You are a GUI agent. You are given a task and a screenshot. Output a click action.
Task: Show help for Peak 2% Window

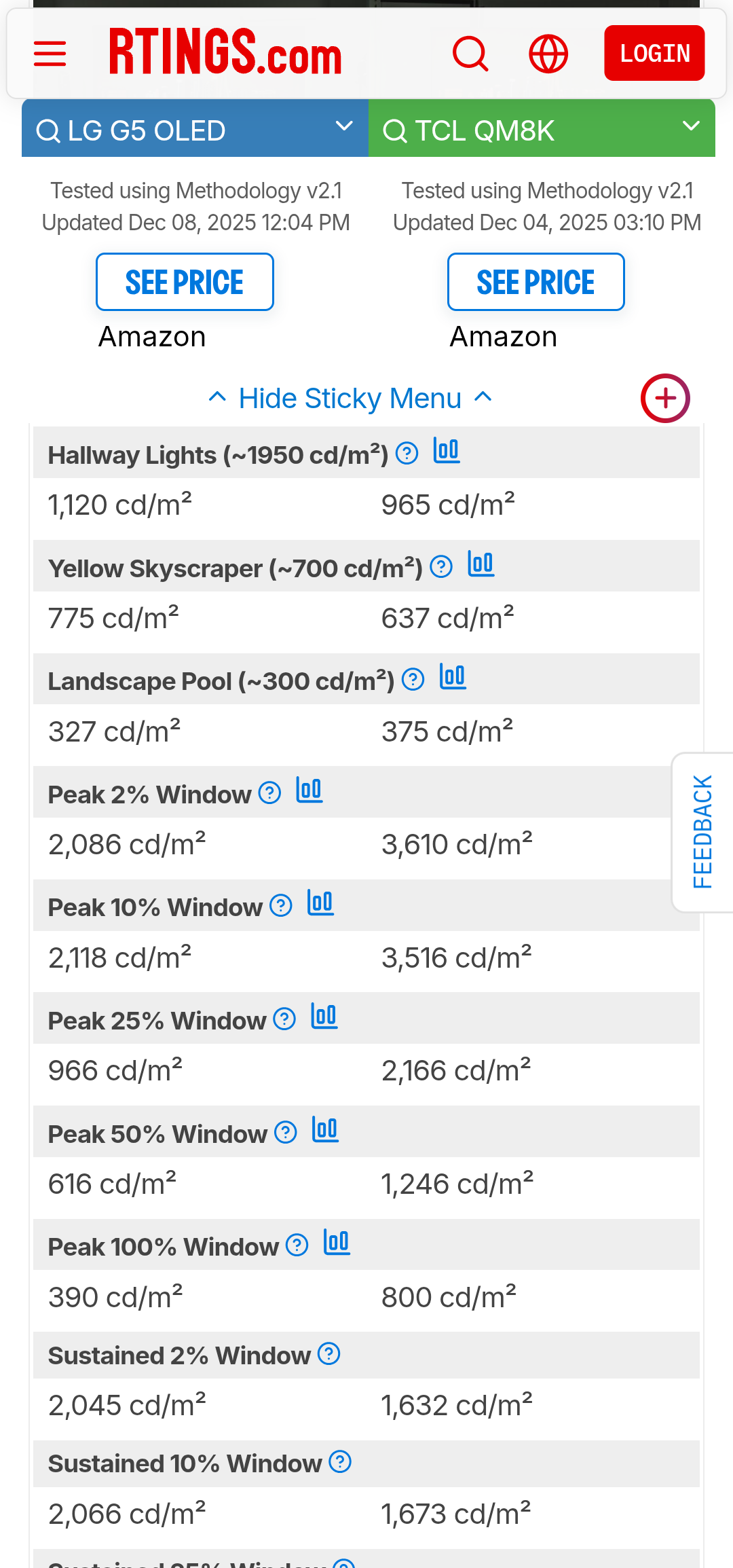[x=269, y=792]
